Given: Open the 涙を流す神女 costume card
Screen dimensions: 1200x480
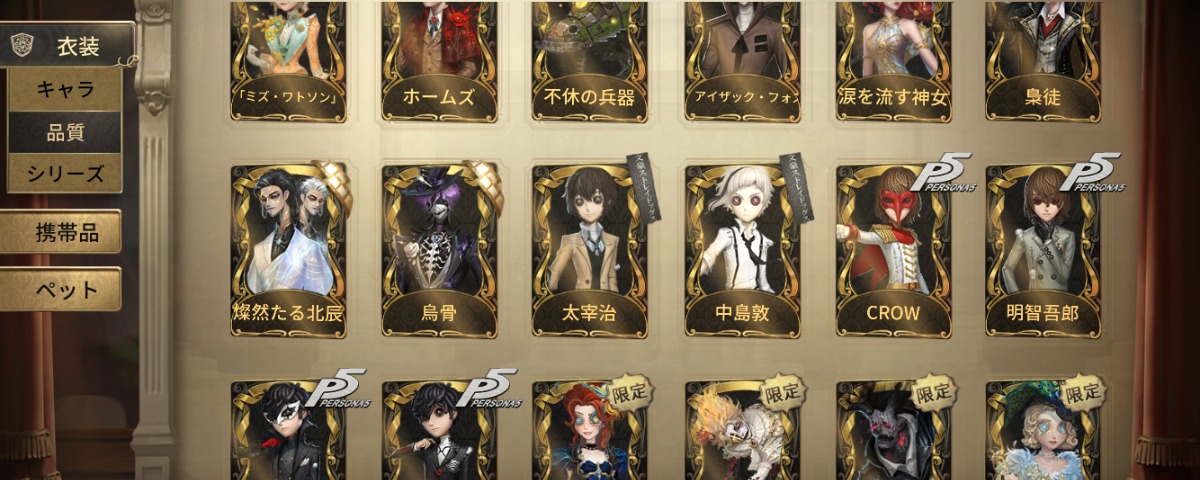Looking at the screenshot, I should 893,60.
